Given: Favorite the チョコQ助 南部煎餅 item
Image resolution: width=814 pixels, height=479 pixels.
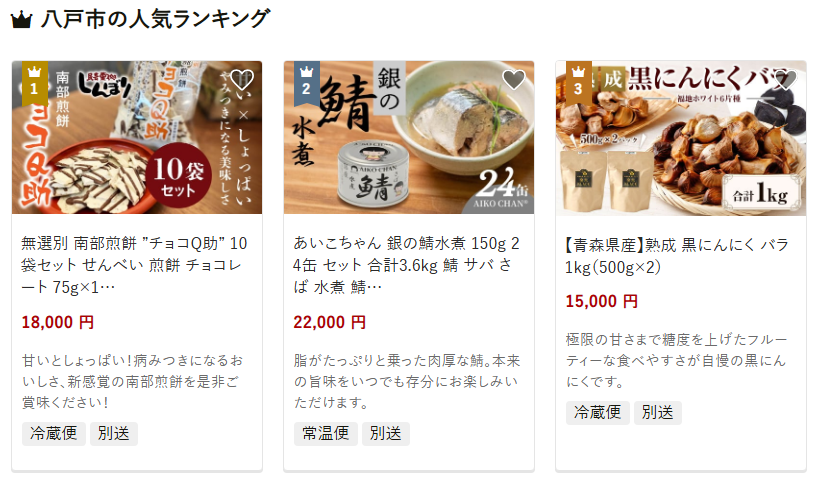Looking at the screenshot, I should point(241,80).
